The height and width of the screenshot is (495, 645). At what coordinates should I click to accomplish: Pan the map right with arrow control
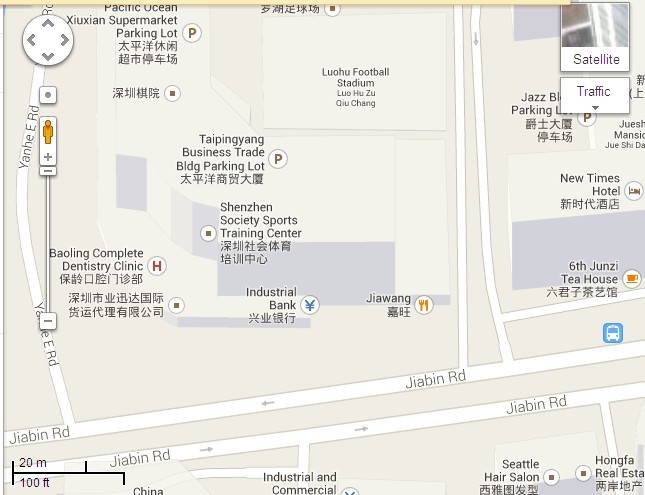(x=65, y=41)
